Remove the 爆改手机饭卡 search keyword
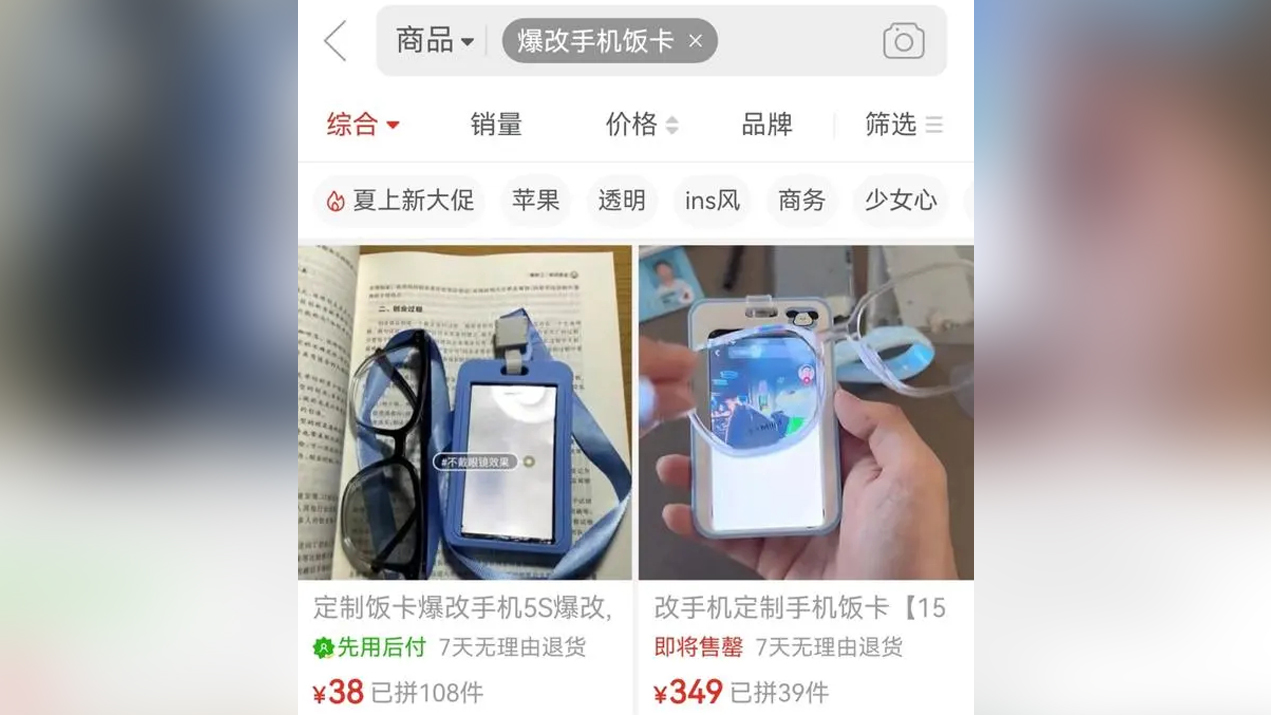1271x715 pixels. coord(696,41)
